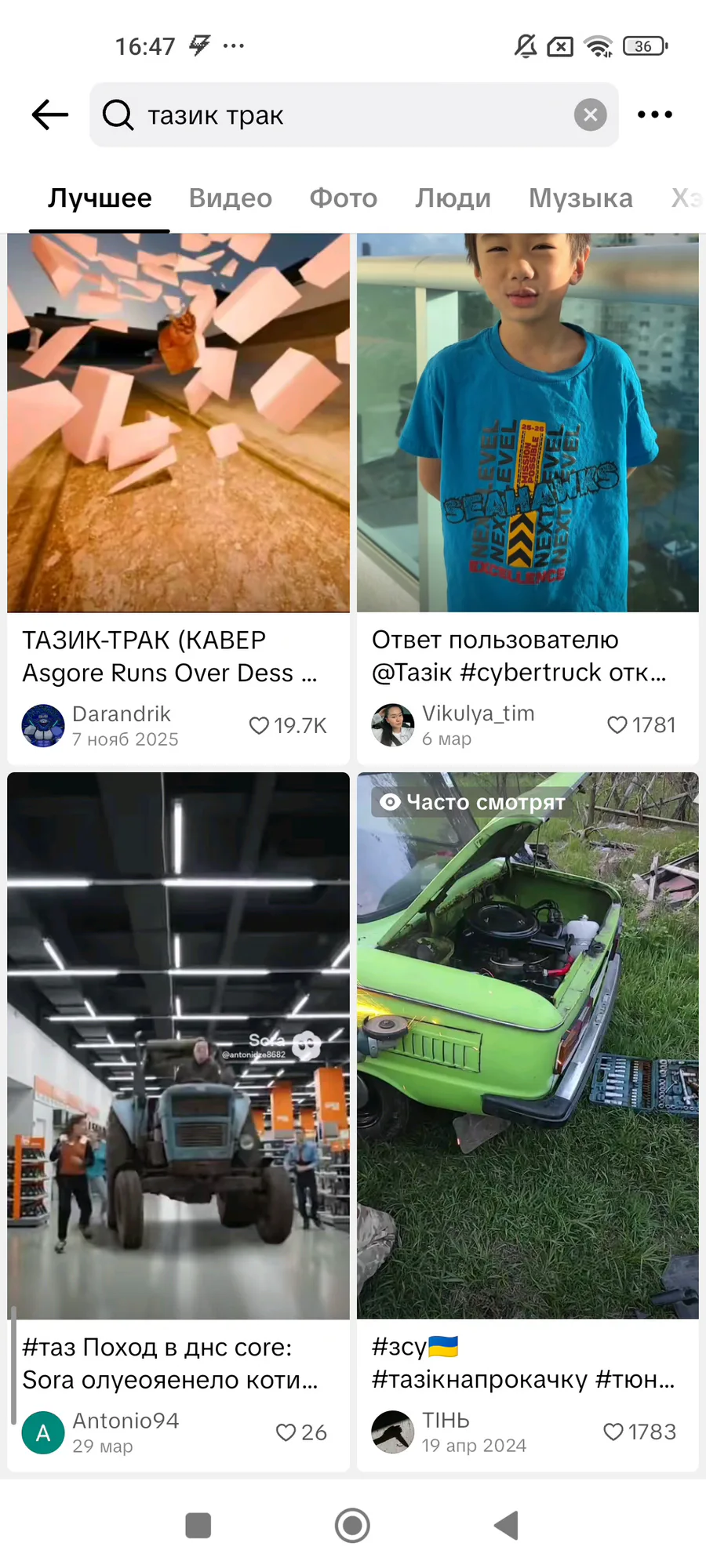Switch to the Видео tab
This screenshot has width=706, height=1568.
click(230, 198)
